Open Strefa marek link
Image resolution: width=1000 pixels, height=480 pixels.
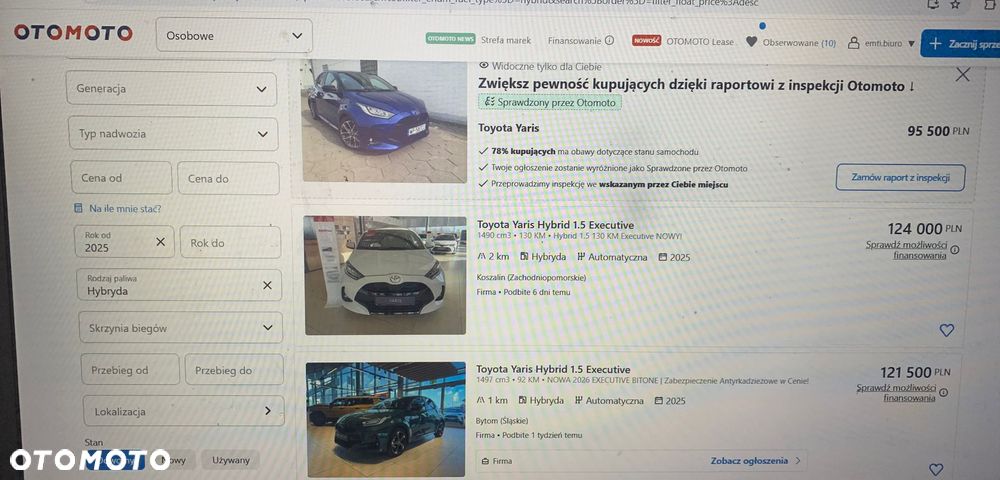(x=505, y=41)
